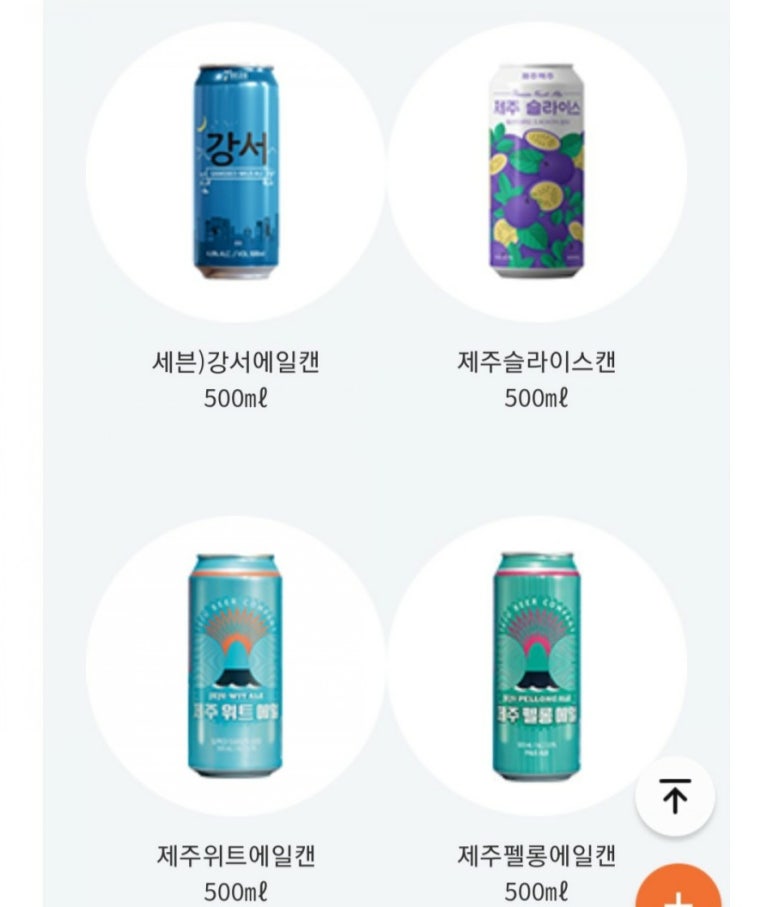The height and width of the screenshot is (907, 773).
Task: Open the 세븐)강서에일캔 product
Action: click(x=235, y=172)
